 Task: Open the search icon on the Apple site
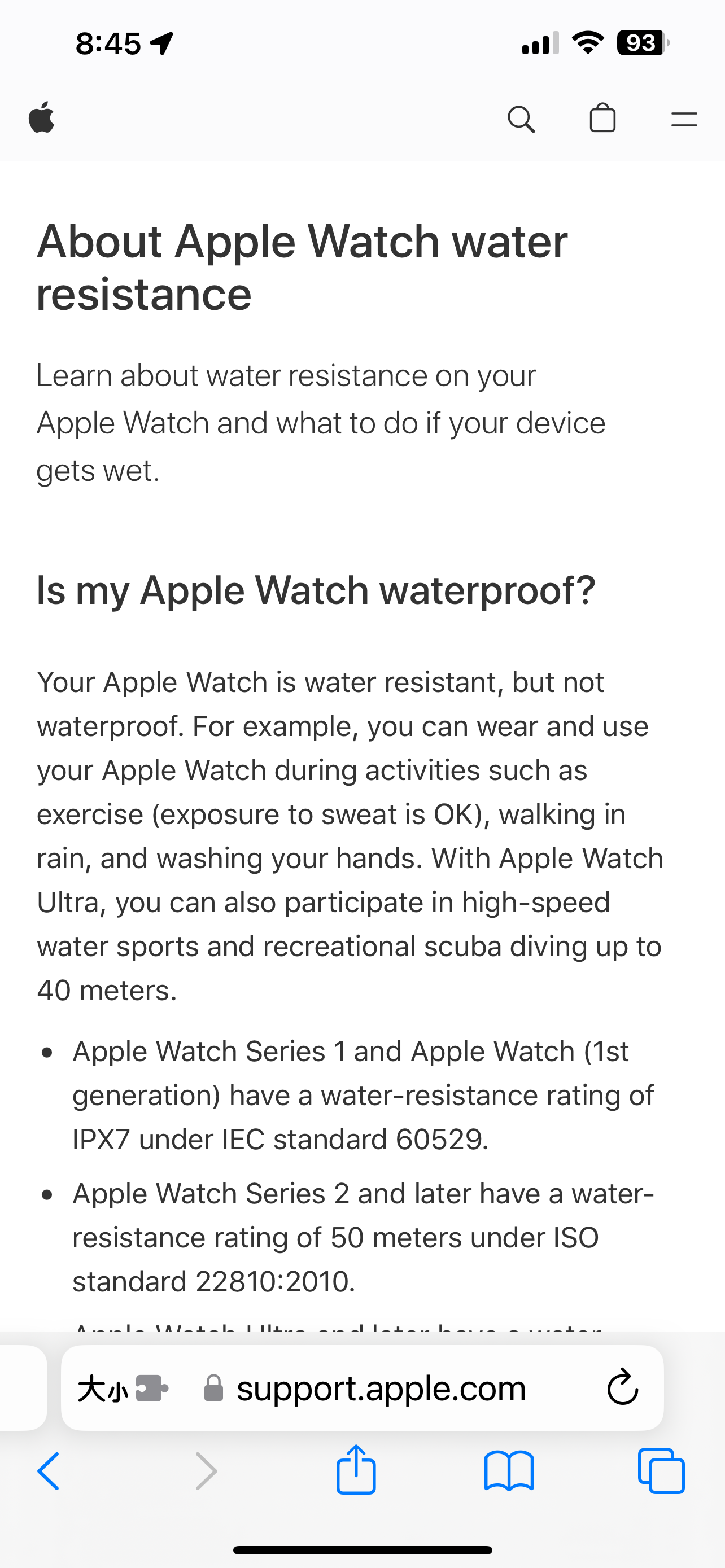tap(521, 119)
